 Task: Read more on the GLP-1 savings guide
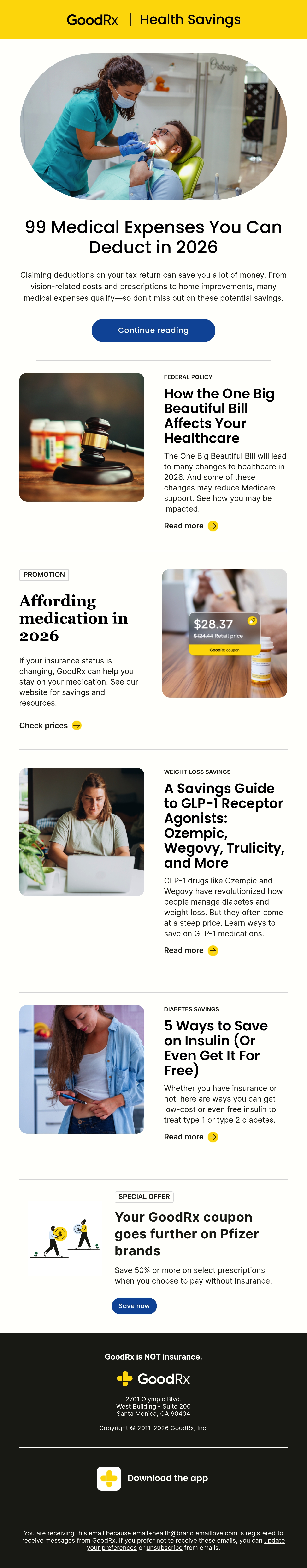click(x=191, y=951)
